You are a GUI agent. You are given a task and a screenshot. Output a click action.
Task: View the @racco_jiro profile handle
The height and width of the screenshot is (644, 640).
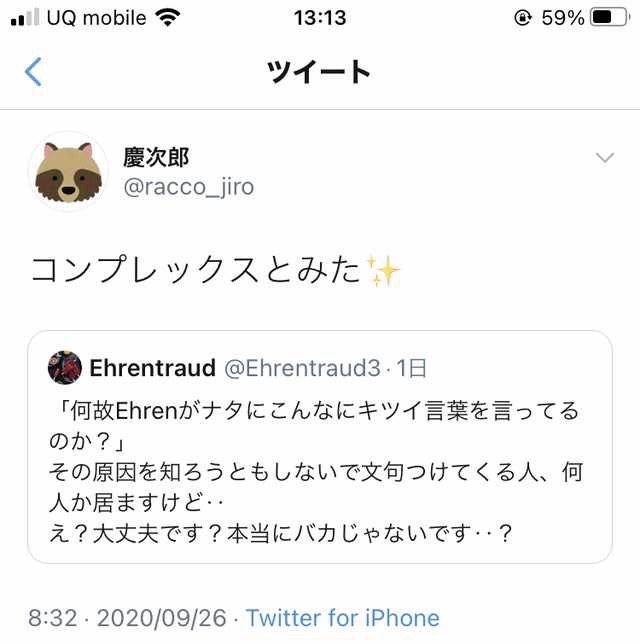(x=188, y=187)
